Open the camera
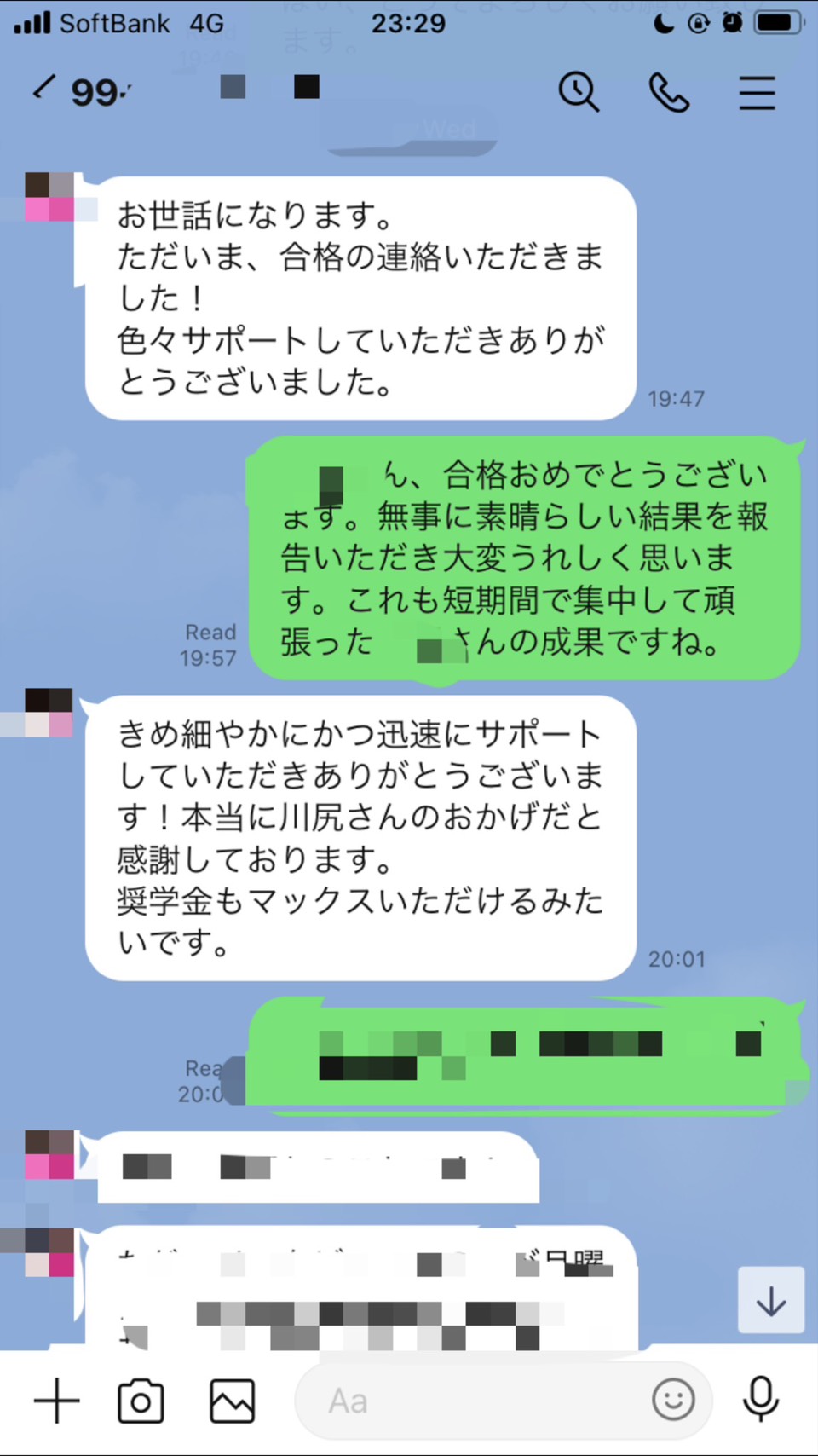This screenshot has width=818, height=1456. point(141,1401)
